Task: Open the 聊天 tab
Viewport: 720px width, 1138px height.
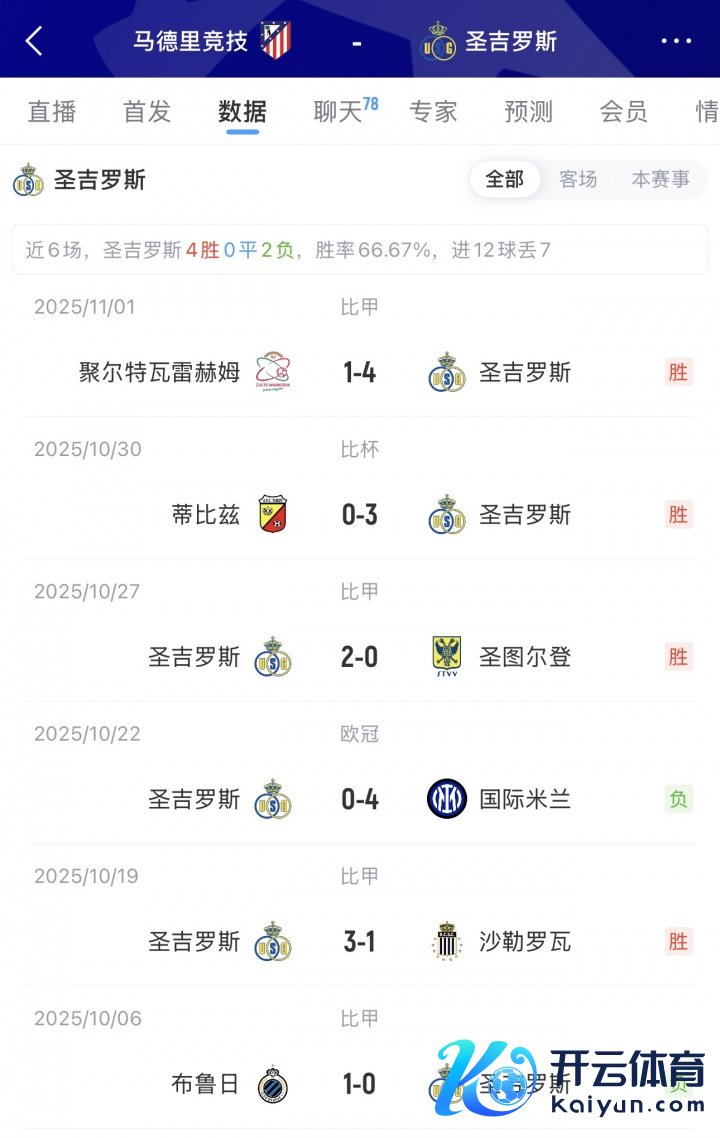Action: pyautogui.click(x=340, y=111)
